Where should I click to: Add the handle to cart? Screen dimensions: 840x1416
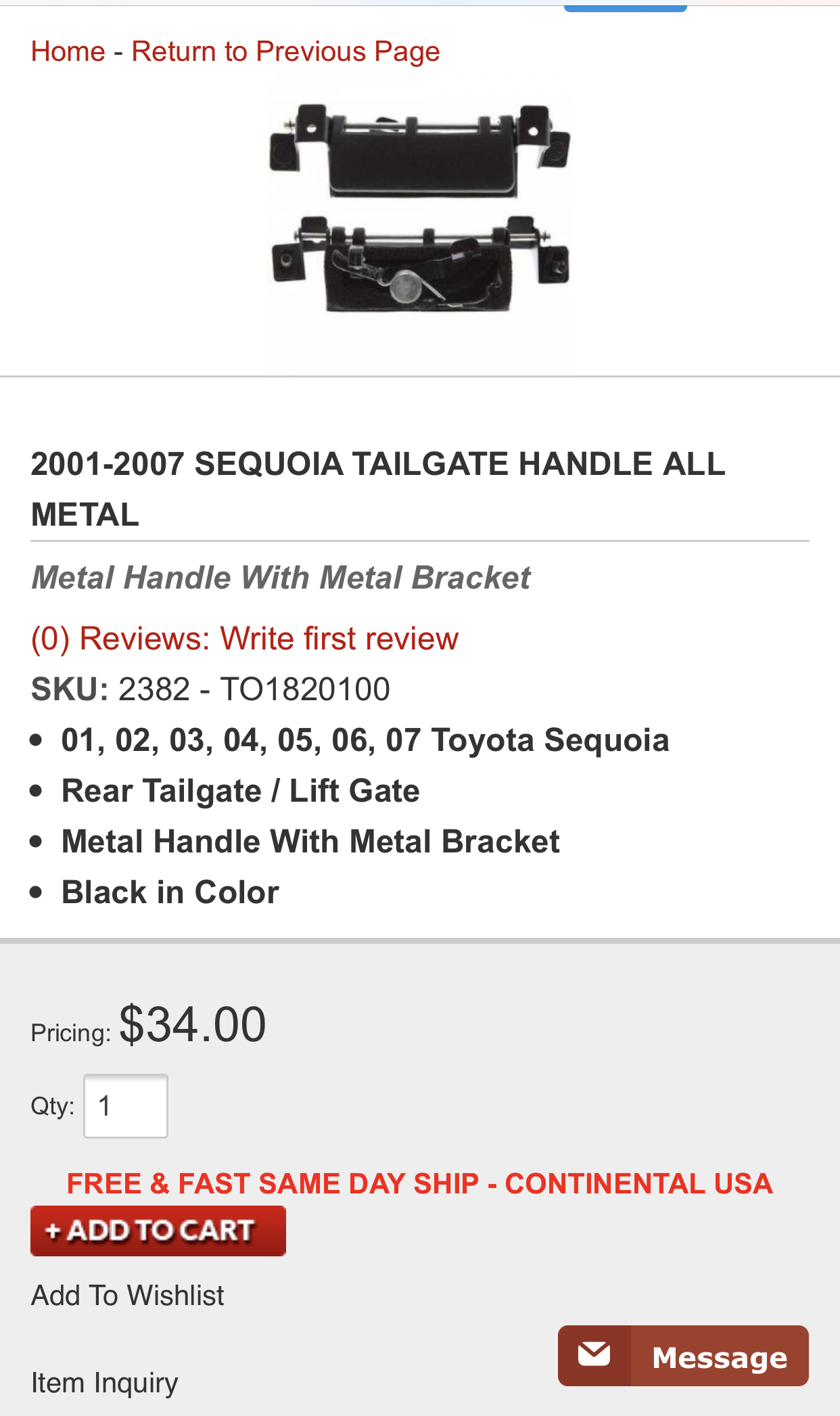click(158, 1231)
